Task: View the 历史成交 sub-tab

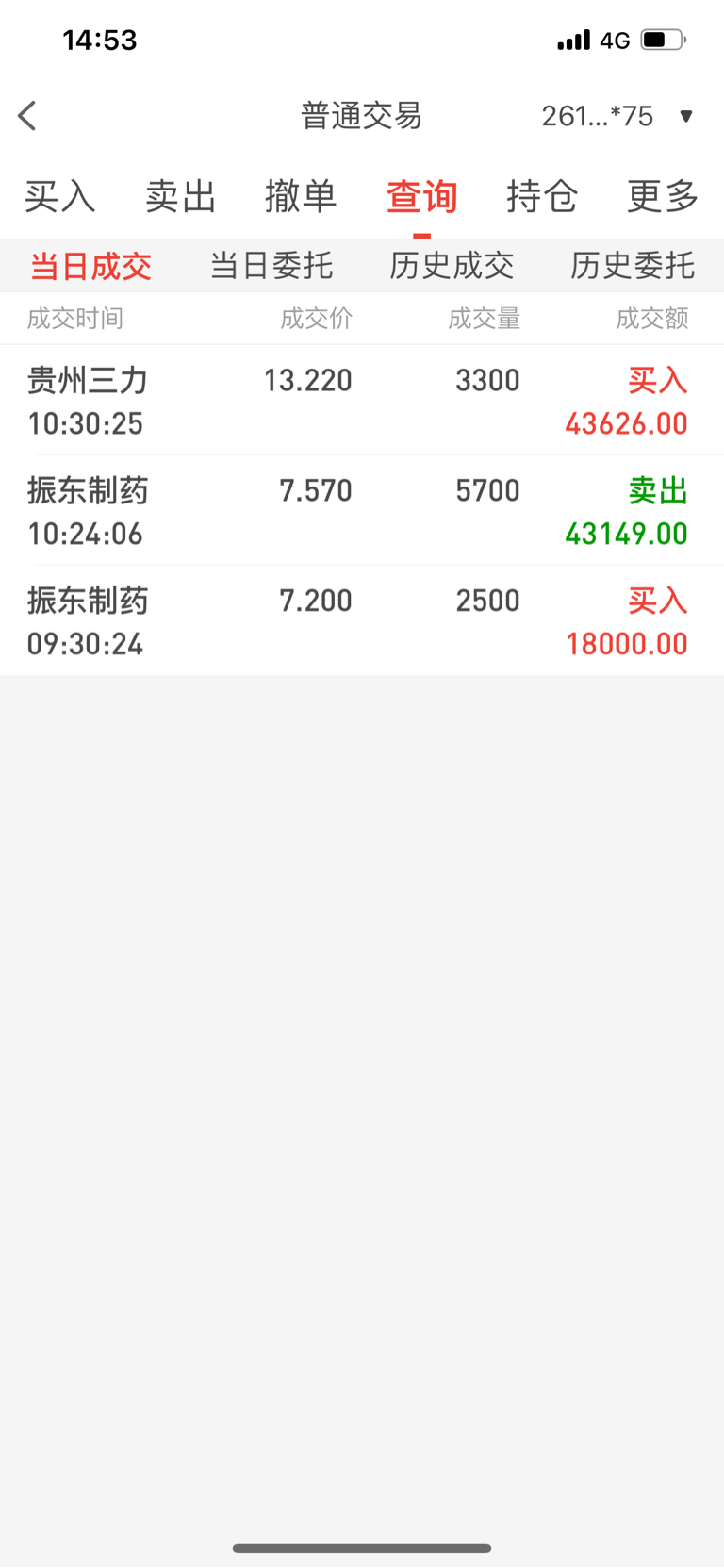Action: (452, 266)
